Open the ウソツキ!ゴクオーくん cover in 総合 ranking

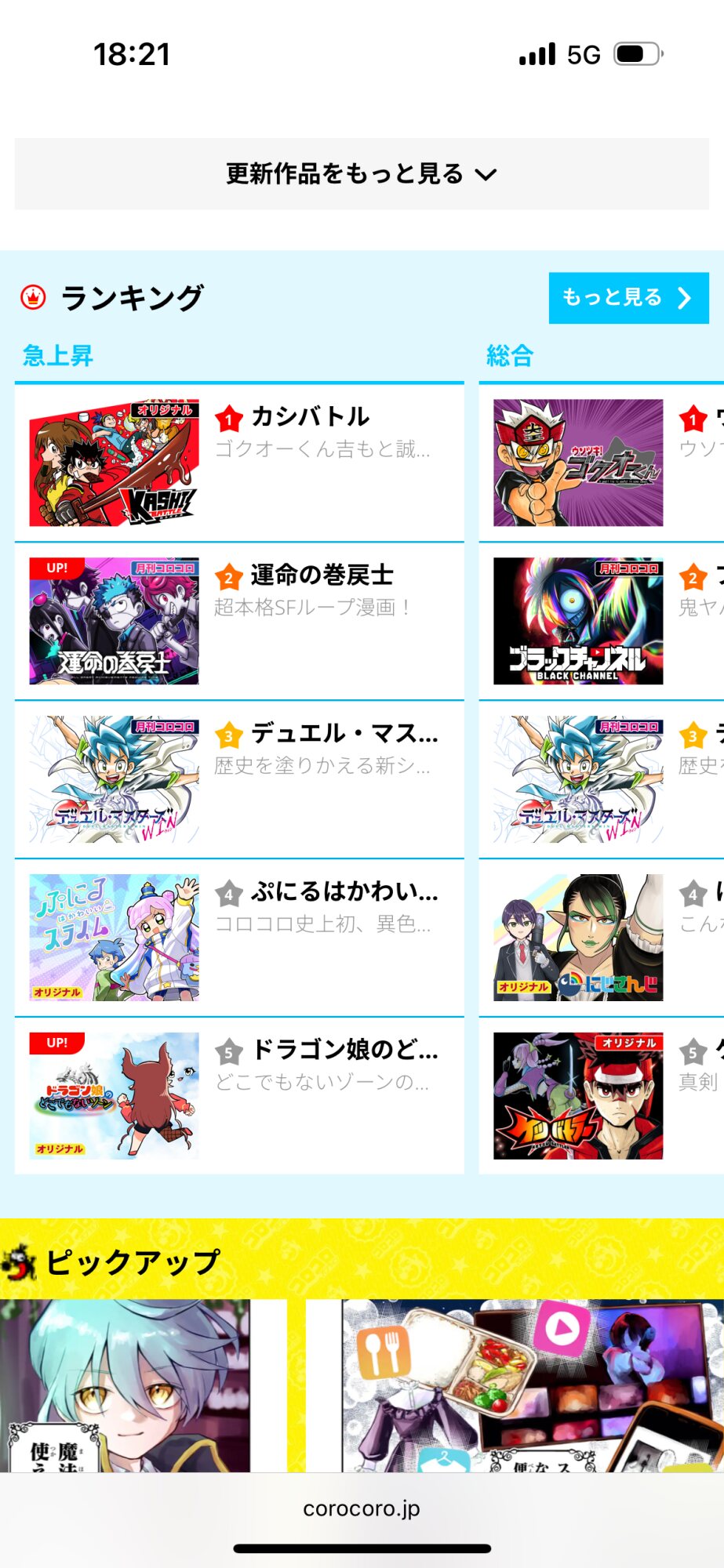pyautogui.click(x=578, y=463)
